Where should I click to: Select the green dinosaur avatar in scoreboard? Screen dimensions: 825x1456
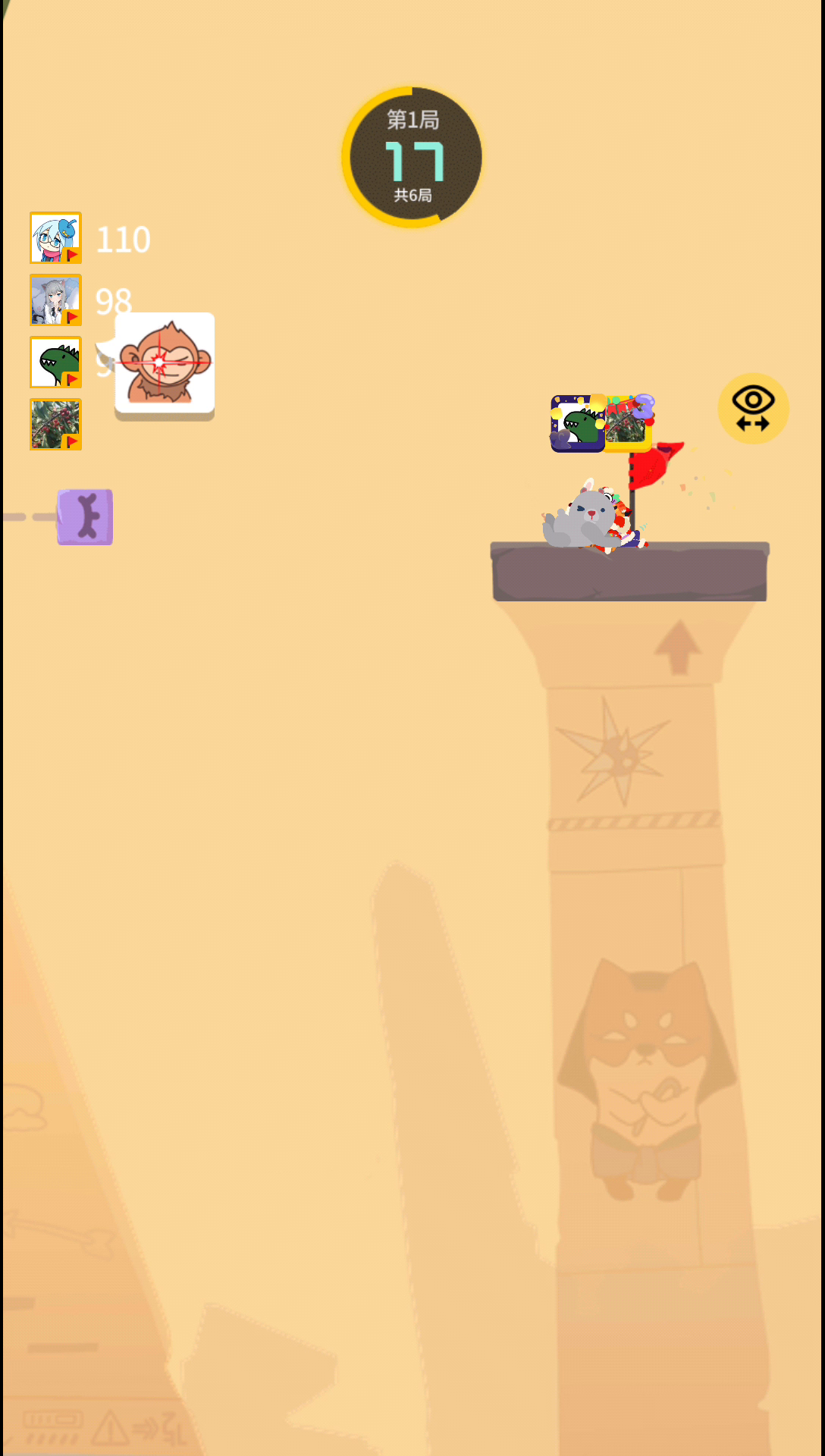click(55, 362)
